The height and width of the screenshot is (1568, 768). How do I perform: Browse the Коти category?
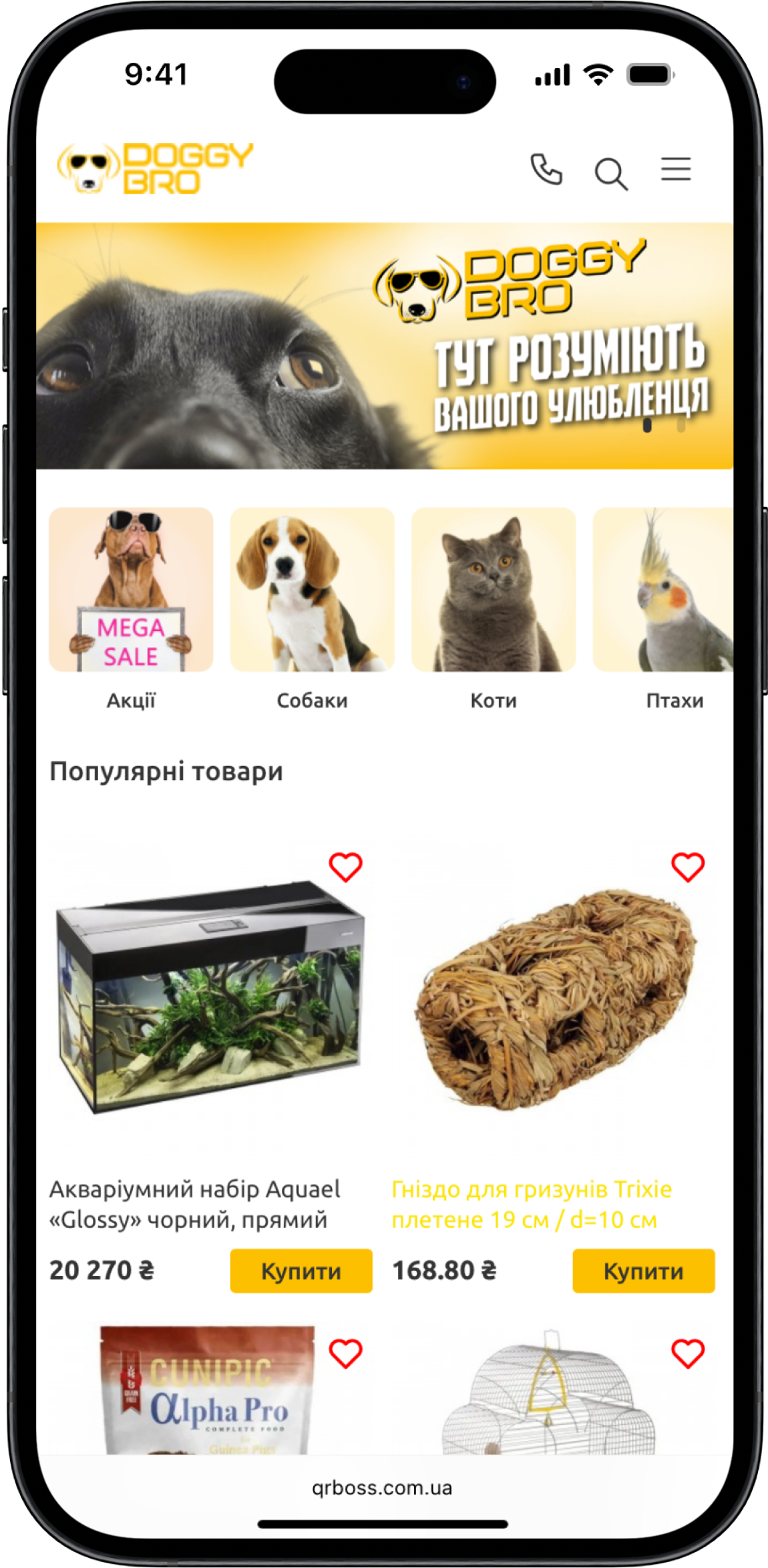point(494,590)
